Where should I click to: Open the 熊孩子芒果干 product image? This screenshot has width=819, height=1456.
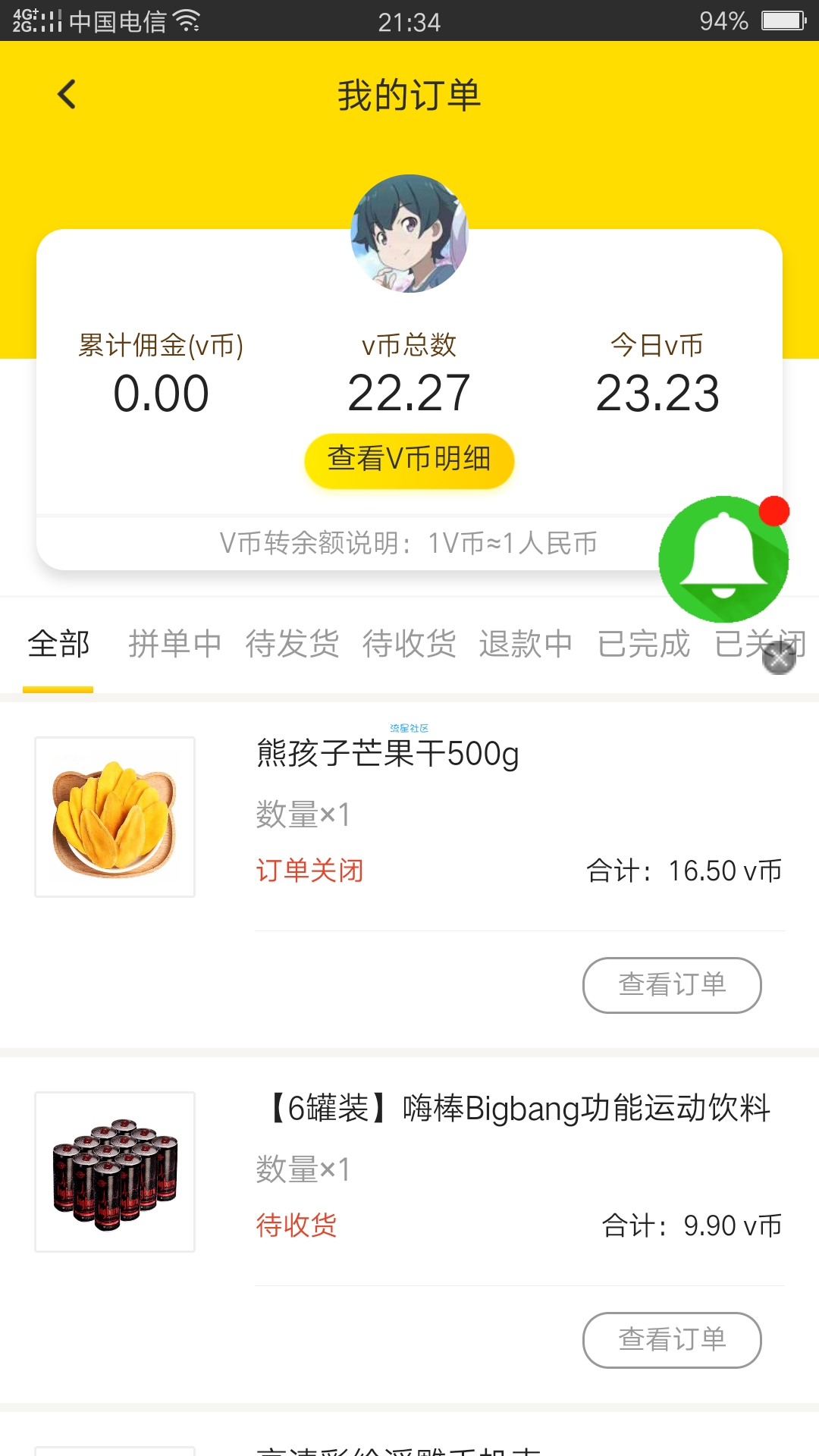115,817
